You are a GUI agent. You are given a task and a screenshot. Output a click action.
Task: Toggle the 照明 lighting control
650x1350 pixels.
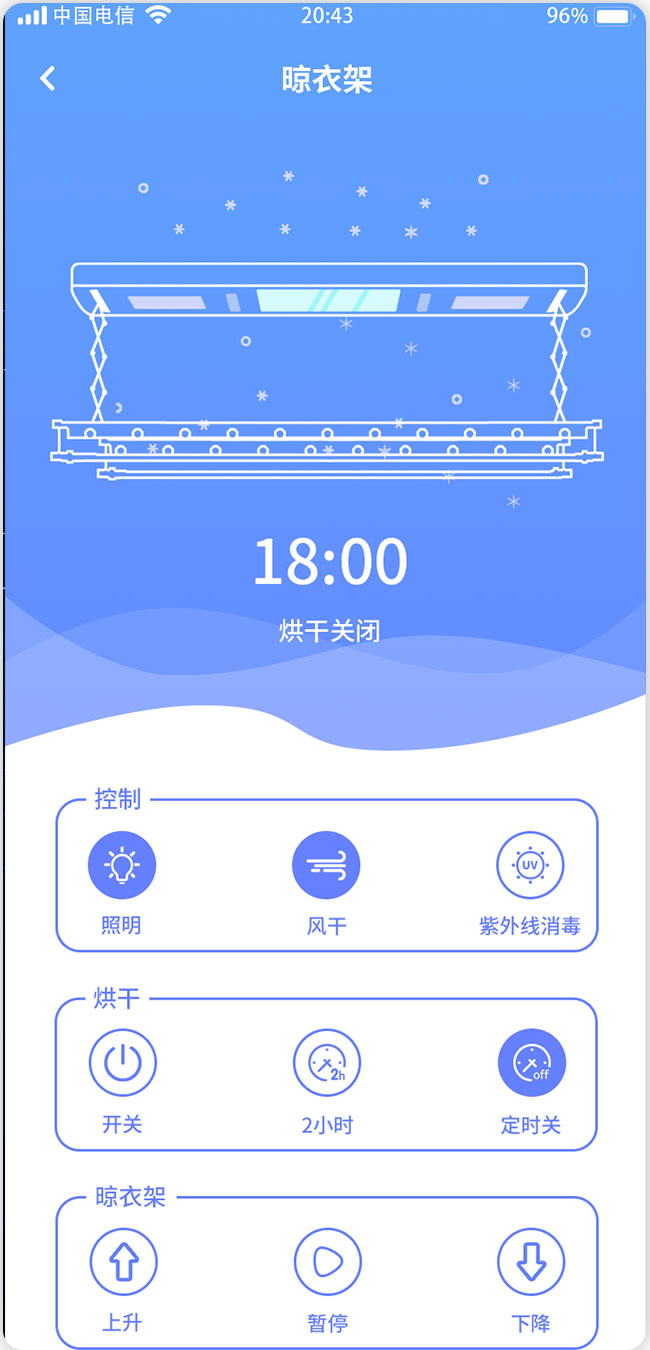tap(122, 865)
